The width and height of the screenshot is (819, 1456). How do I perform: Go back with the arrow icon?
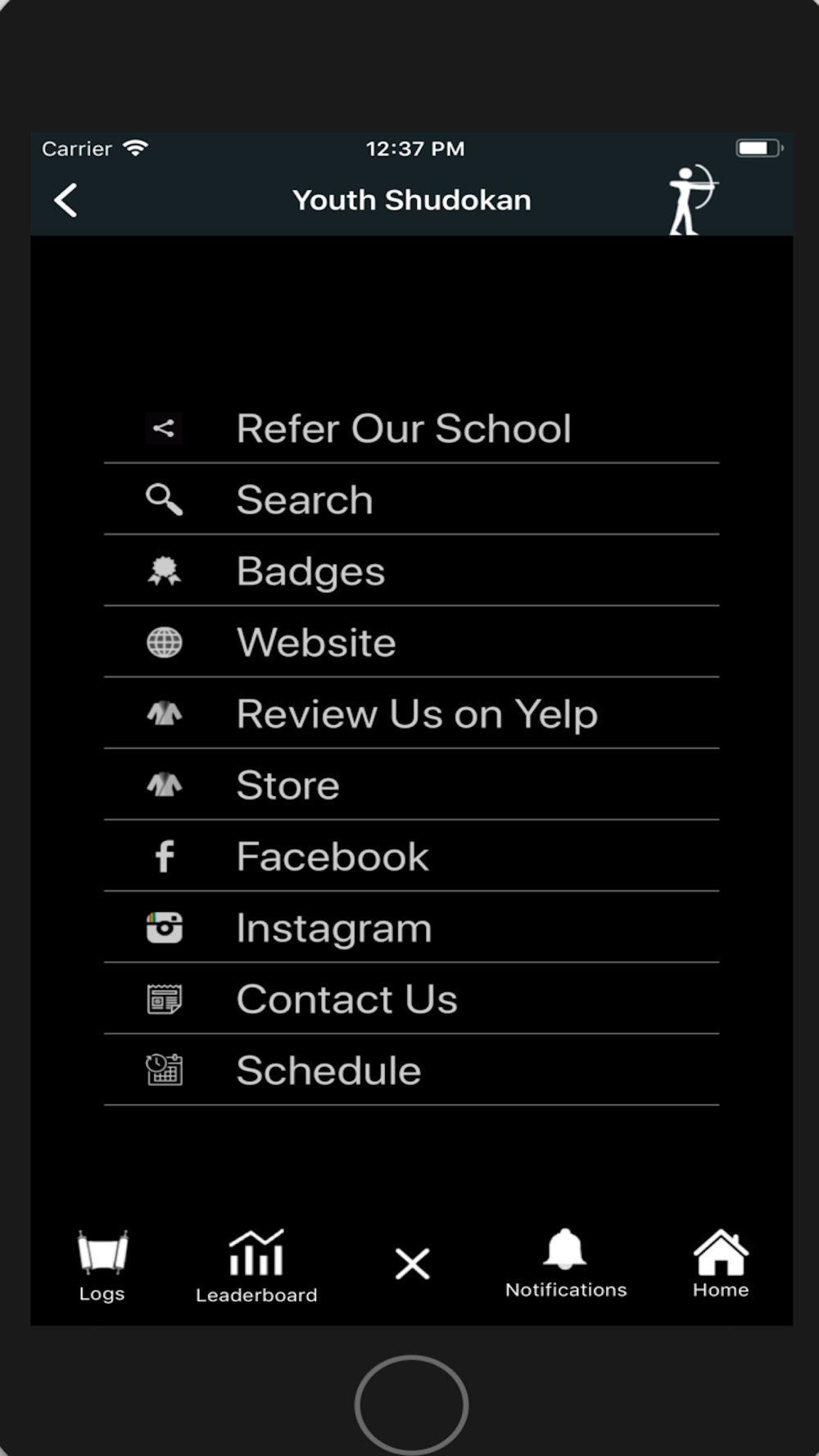coord(66,200)
